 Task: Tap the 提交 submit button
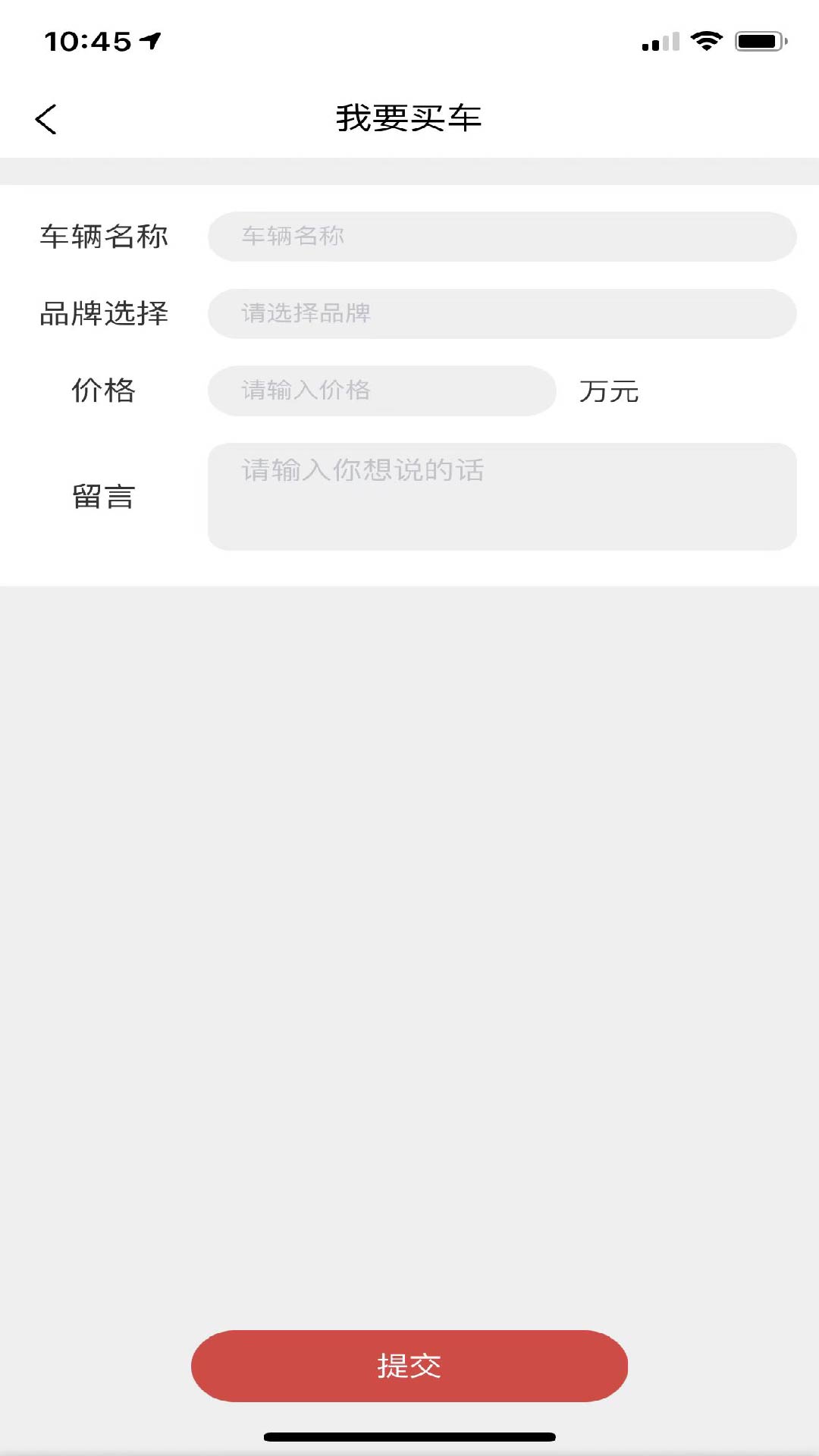(409, 1365)
